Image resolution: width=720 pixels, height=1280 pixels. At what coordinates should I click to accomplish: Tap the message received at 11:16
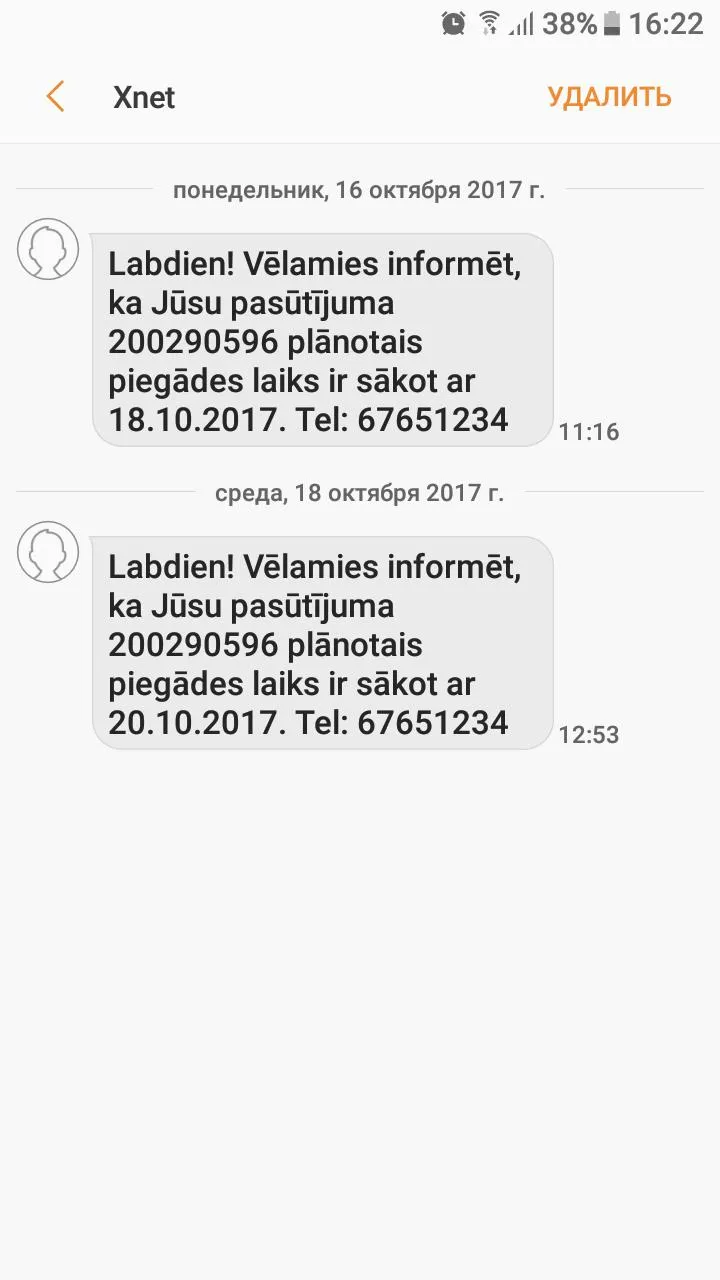[x=323, y=340]
